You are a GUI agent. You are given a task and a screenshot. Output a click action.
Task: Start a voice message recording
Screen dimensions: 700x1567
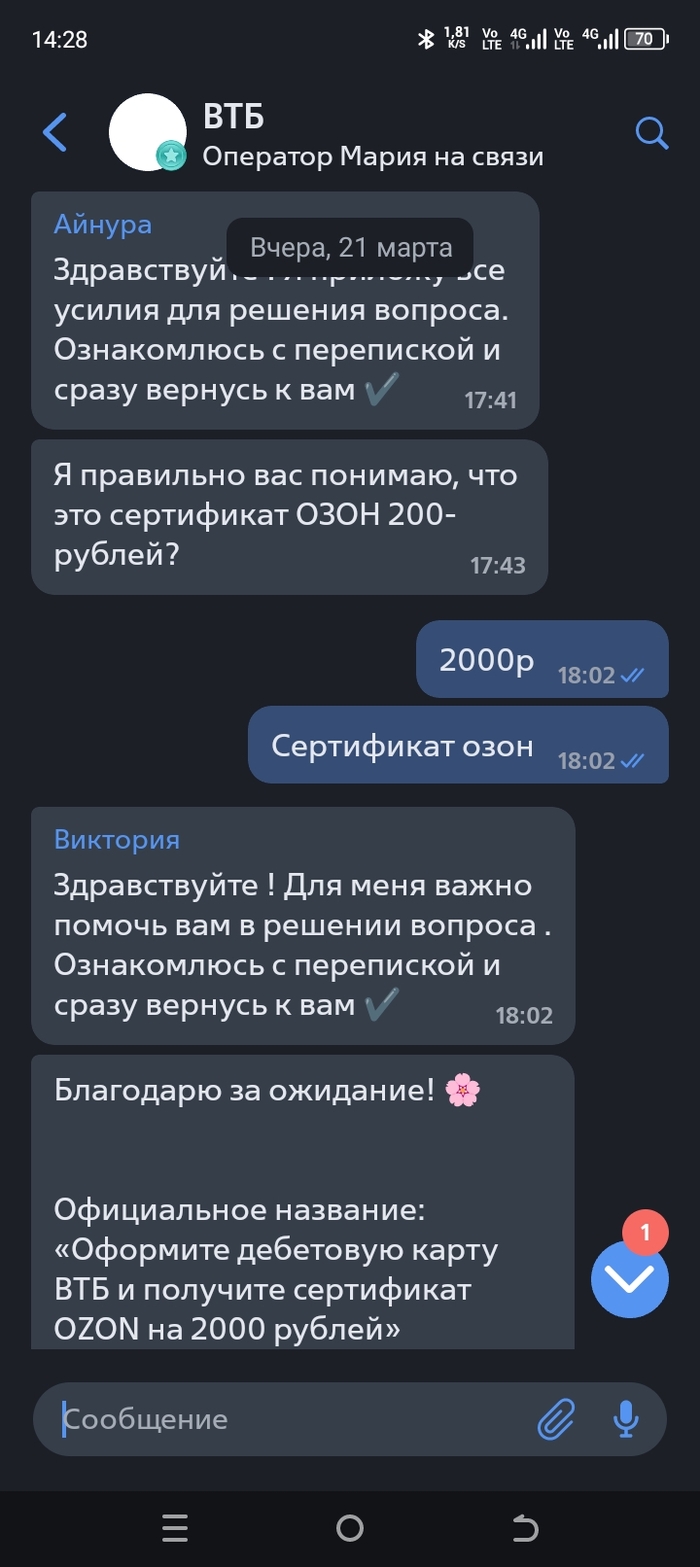click(x=626, y=1419)
